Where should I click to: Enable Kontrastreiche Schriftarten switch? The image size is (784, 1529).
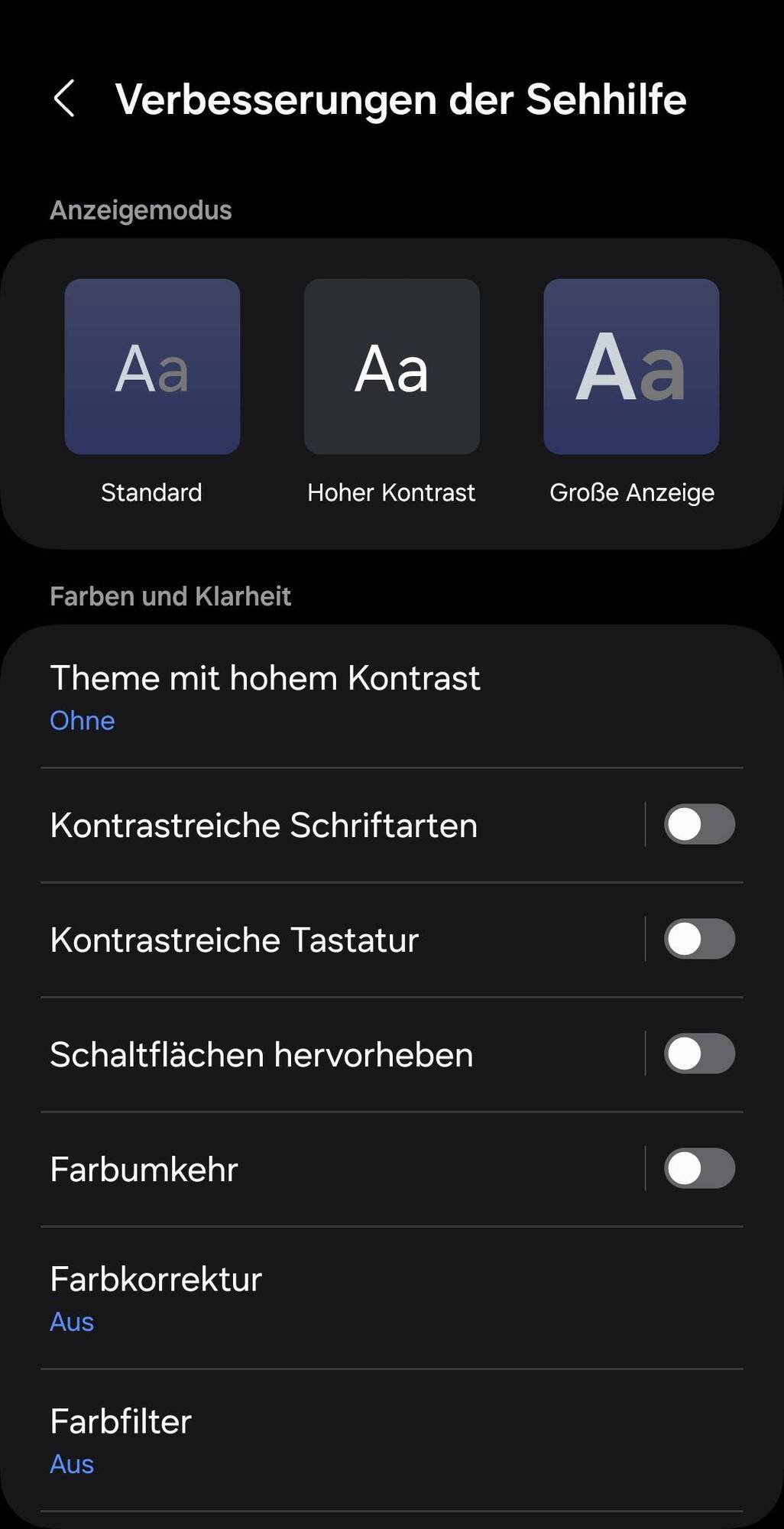[698, 824]
